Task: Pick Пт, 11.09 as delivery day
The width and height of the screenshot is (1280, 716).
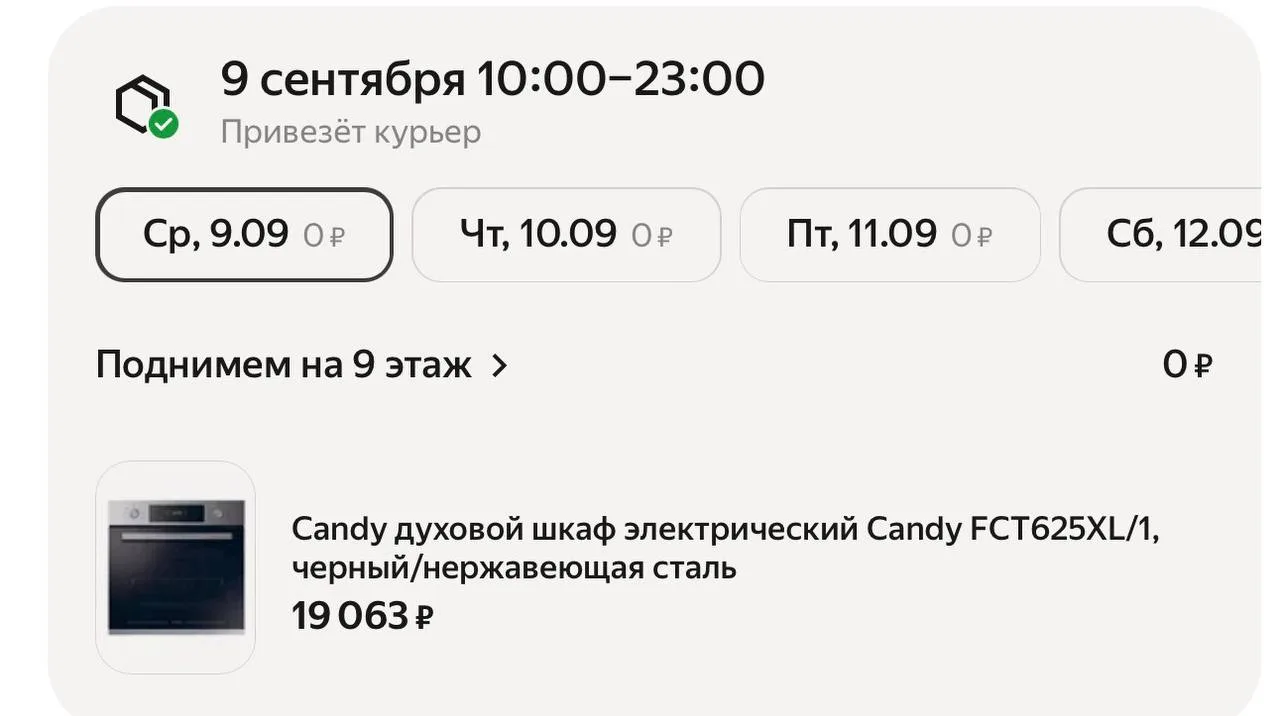Action: click(890, 235)
